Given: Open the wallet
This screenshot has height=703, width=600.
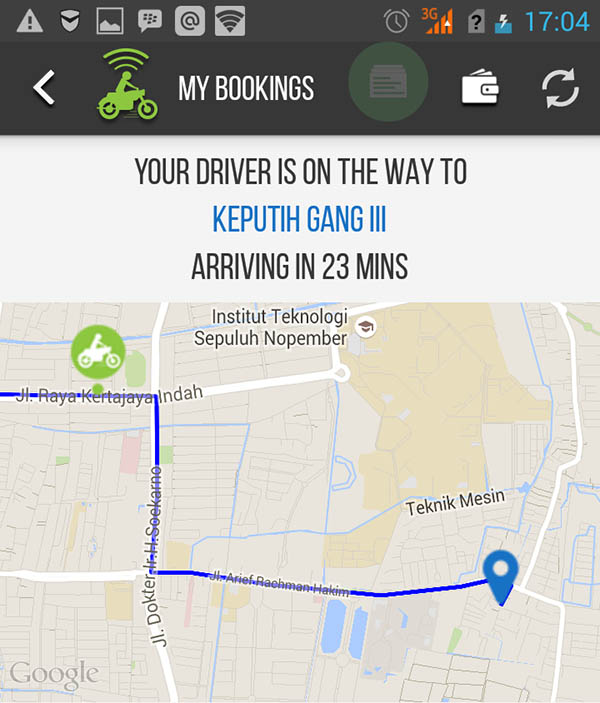Looking at the screenshot, I should (480, 88).
